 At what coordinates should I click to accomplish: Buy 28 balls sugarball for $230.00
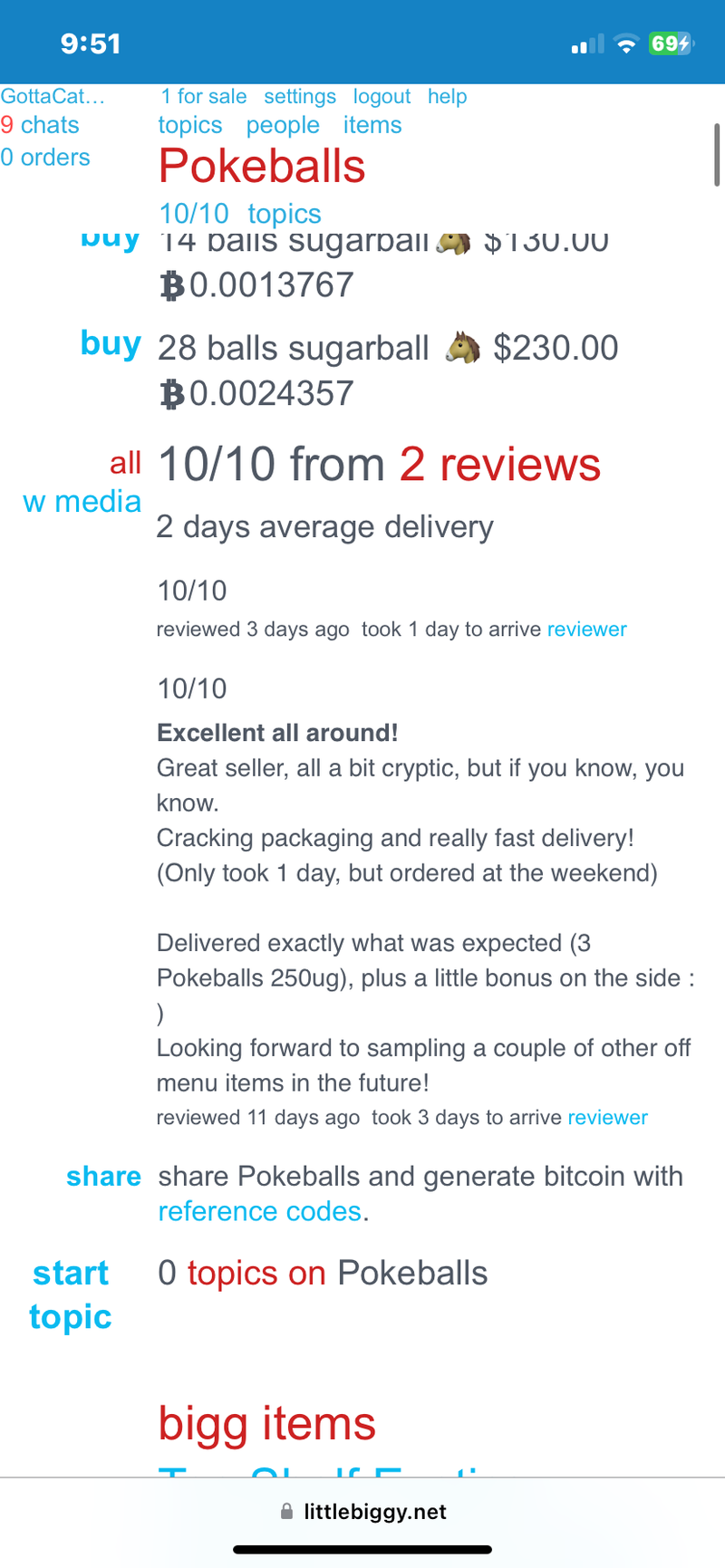[x=111, y=343]
